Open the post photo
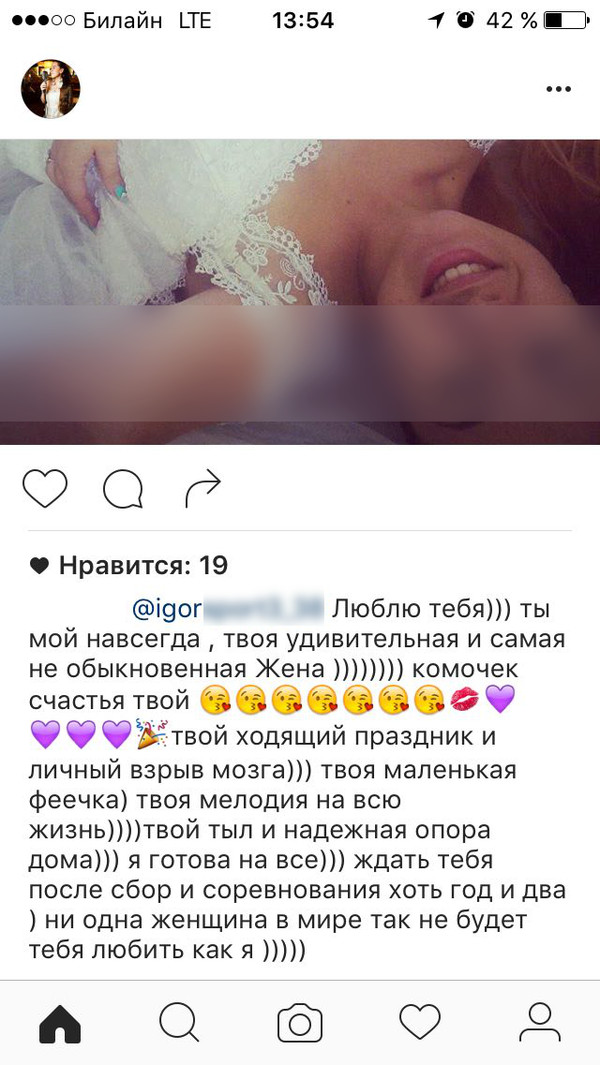The image size is (600, 1065). click(300, 291)
